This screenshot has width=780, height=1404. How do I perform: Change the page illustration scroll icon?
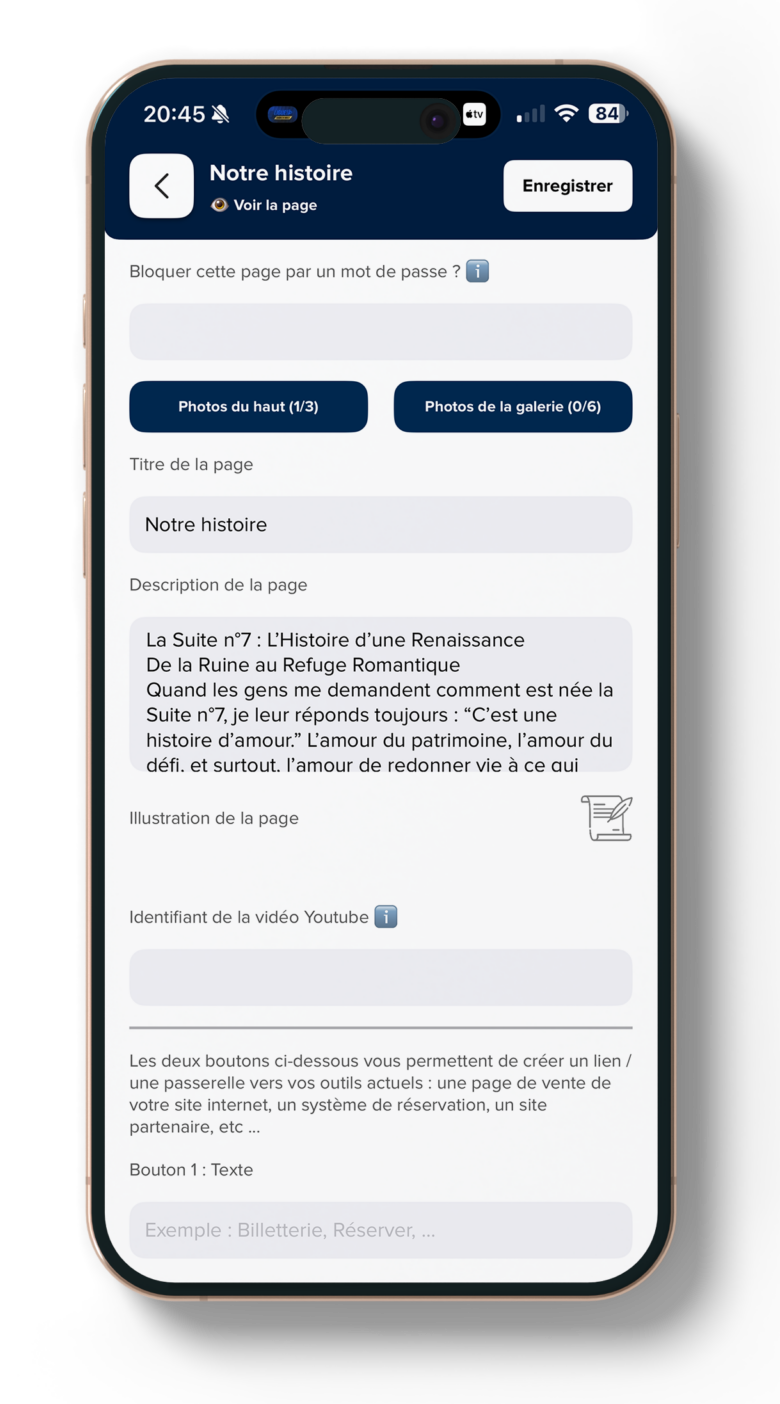pos(606,818)
